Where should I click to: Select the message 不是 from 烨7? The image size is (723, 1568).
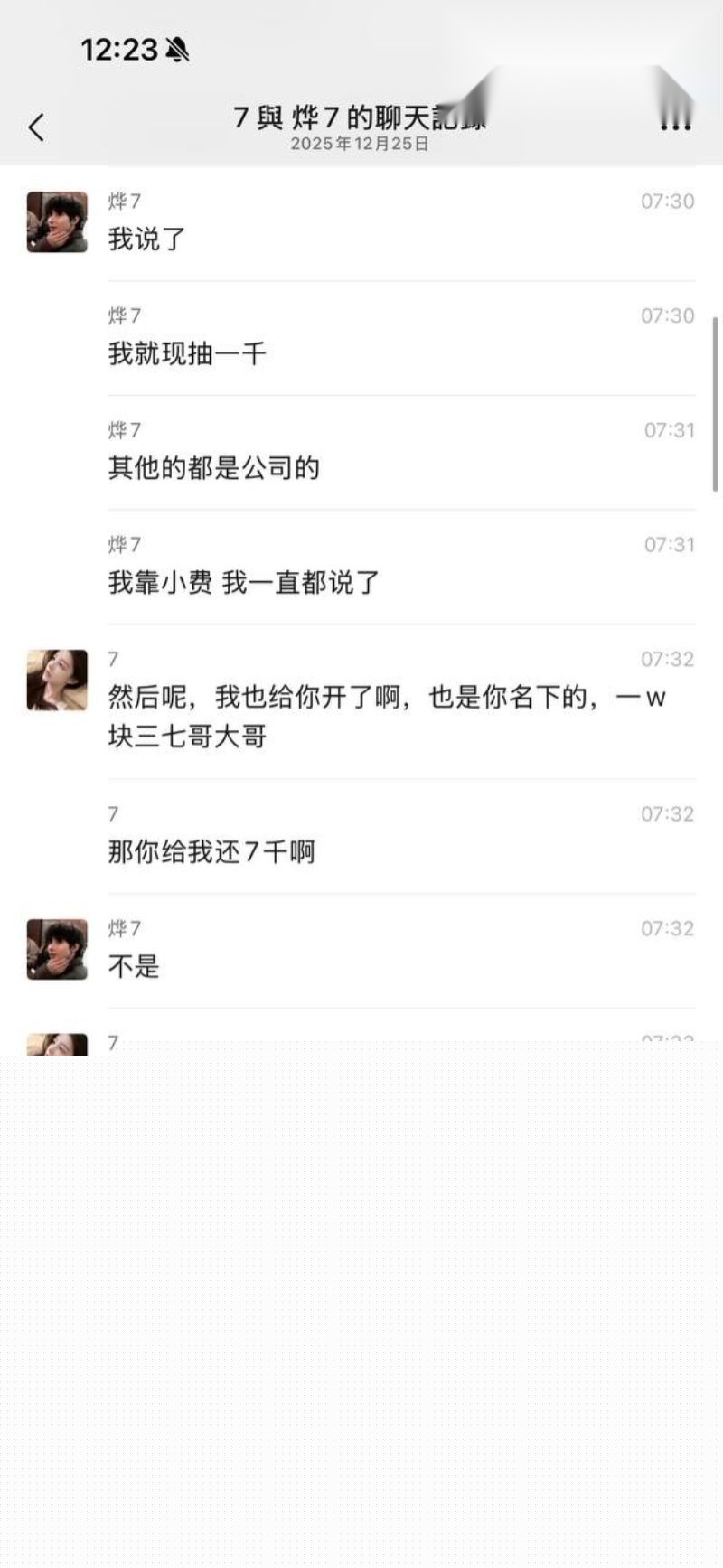tap(132, 967)
